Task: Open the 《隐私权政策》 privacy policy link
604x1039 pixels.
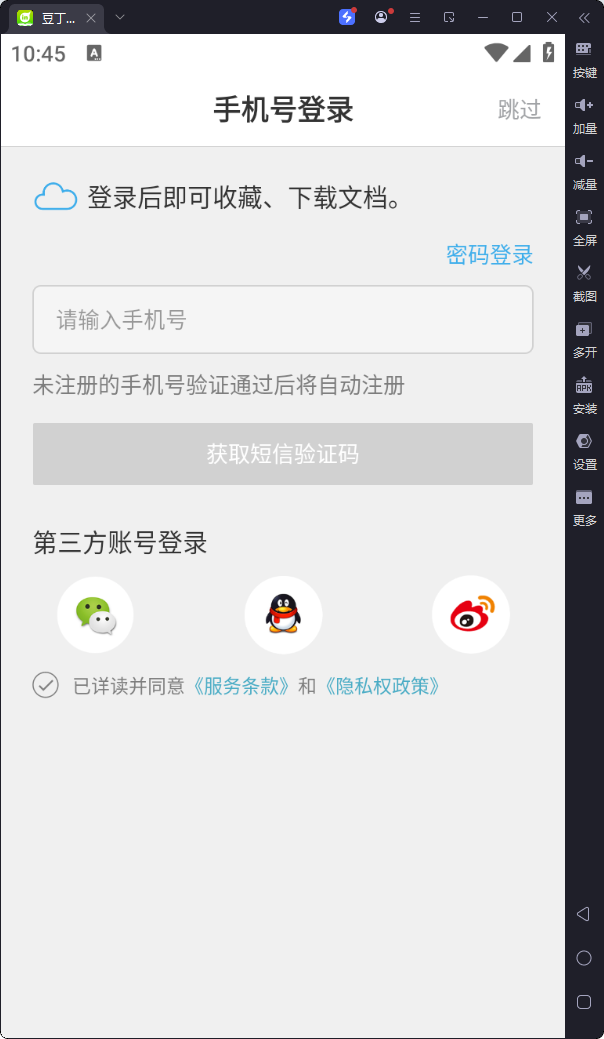Action: pyautogui.click(x=380, y=686)
